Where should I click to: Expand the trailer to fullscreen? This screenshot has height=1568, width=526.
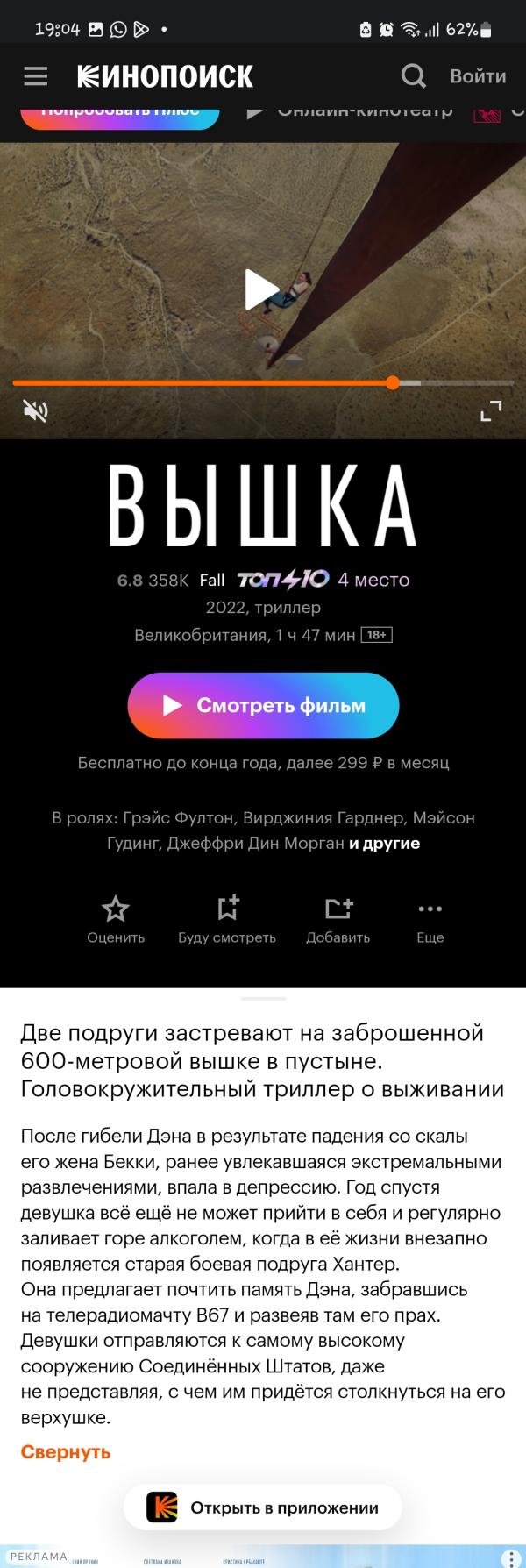491,410
